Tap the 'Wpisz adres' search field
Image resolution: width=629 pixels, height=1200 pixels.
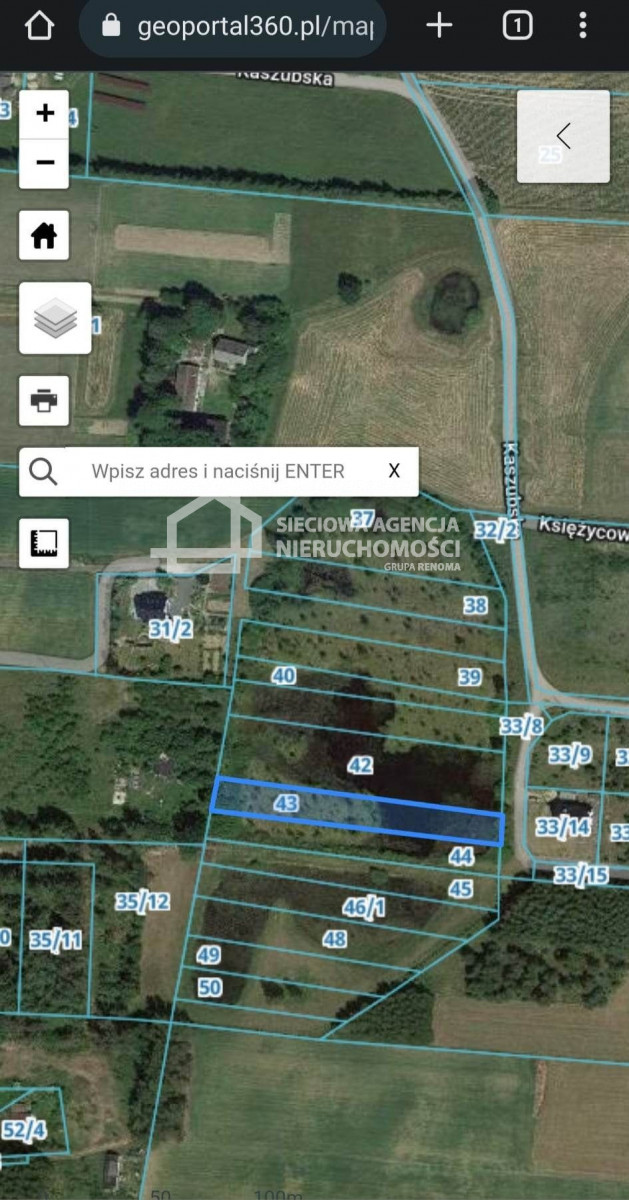tap(218, 471)
